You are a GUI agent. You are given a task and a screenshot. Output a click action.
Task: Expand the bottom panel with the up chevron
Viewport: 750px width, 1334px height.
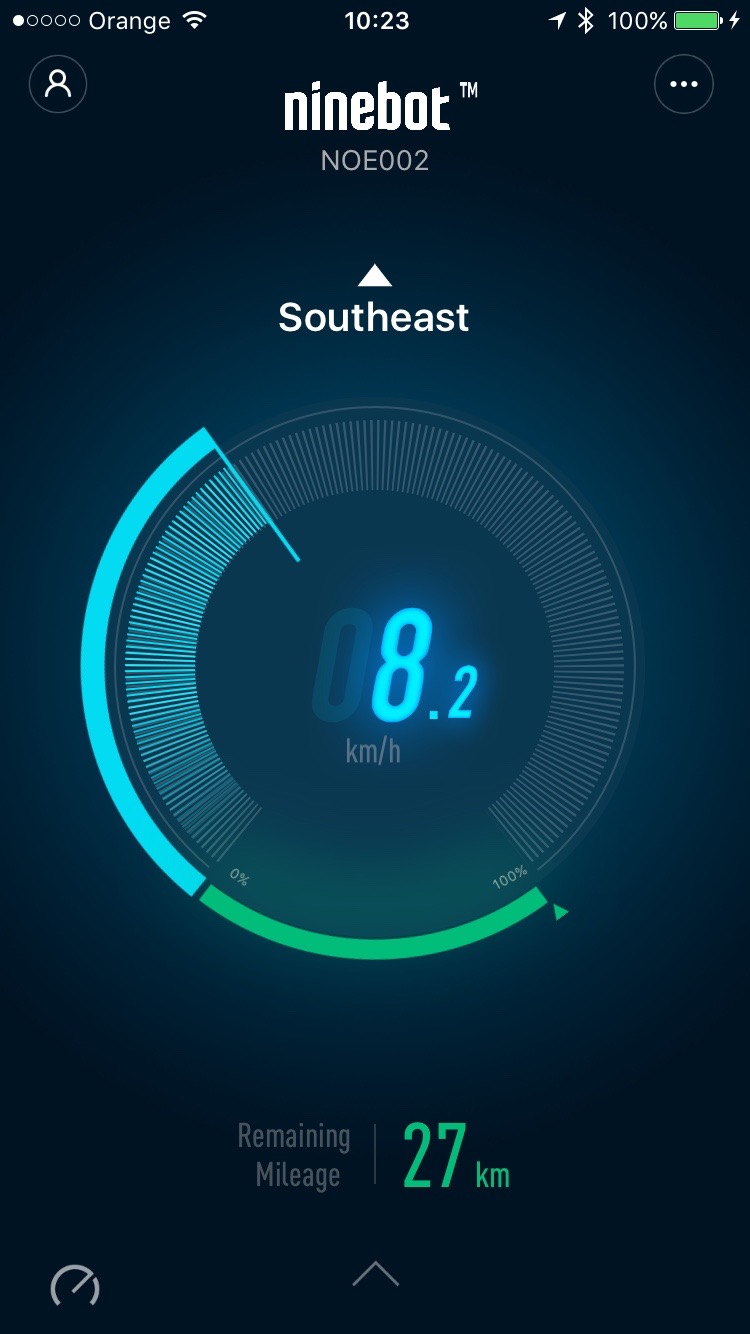(x=376, y=1274)
